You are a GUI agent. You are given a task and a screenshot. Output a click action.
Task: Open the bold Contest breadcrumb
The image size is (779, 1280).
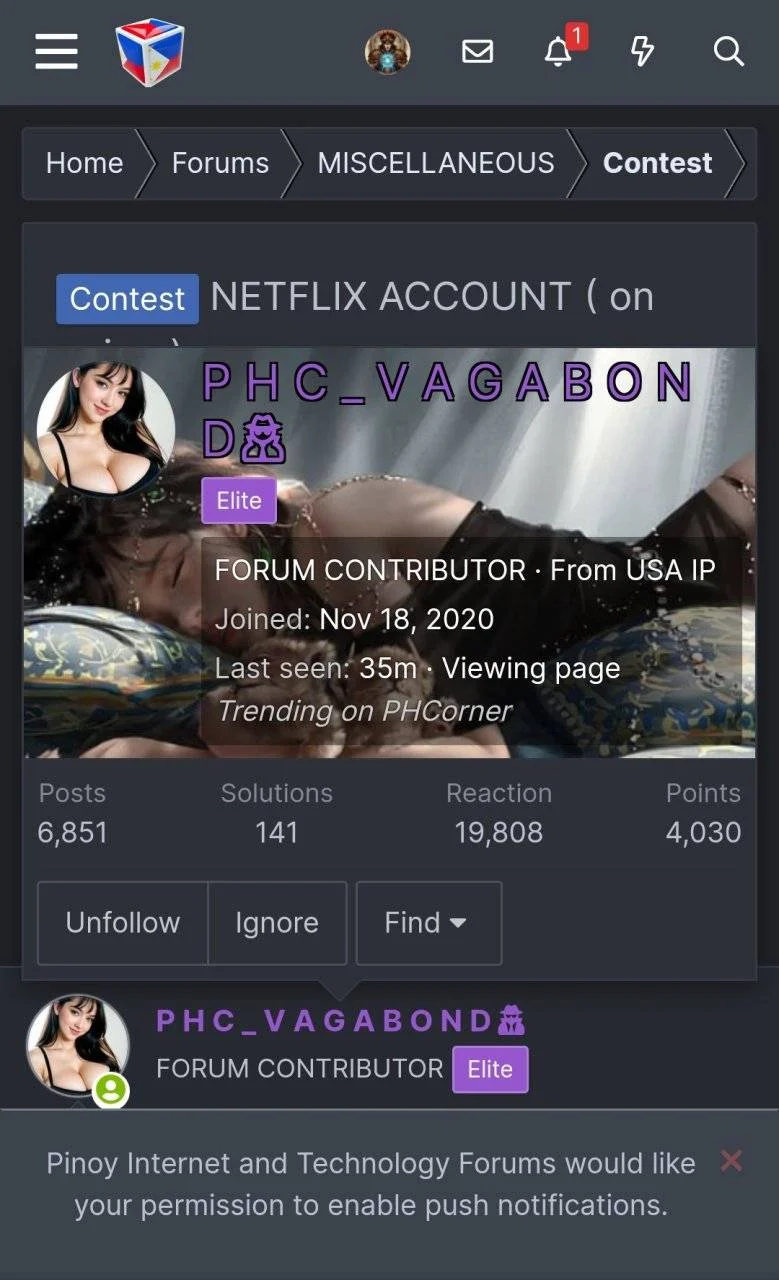point(657,163)
